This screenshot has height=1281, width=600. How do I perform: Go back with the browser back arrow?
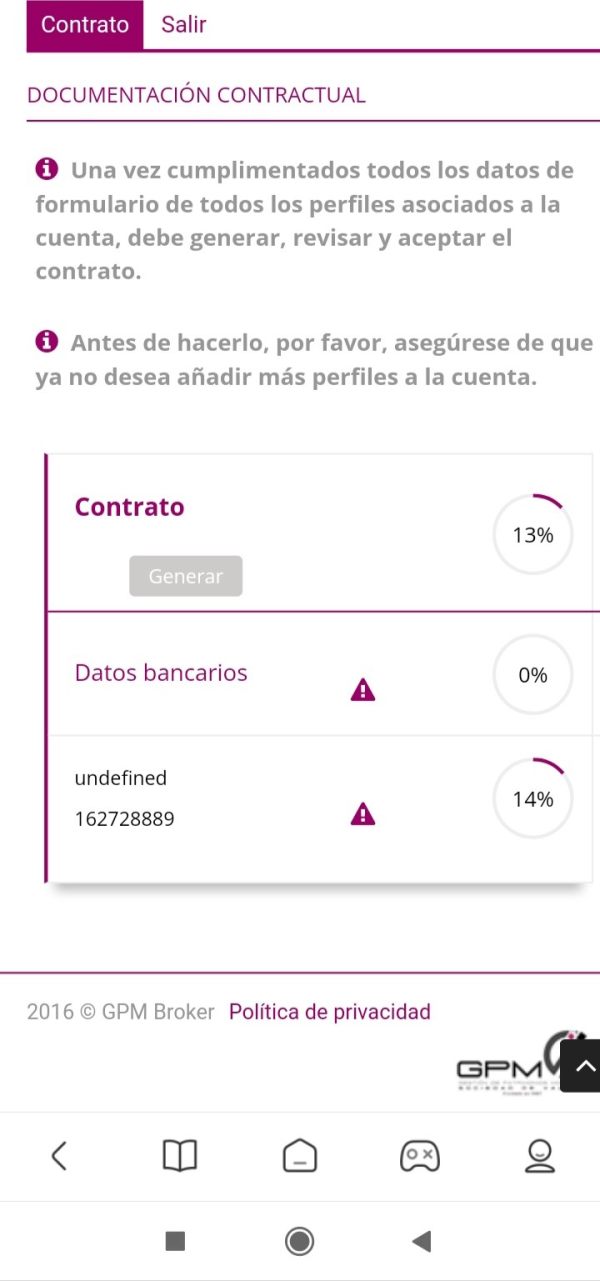click(59, 1156)
